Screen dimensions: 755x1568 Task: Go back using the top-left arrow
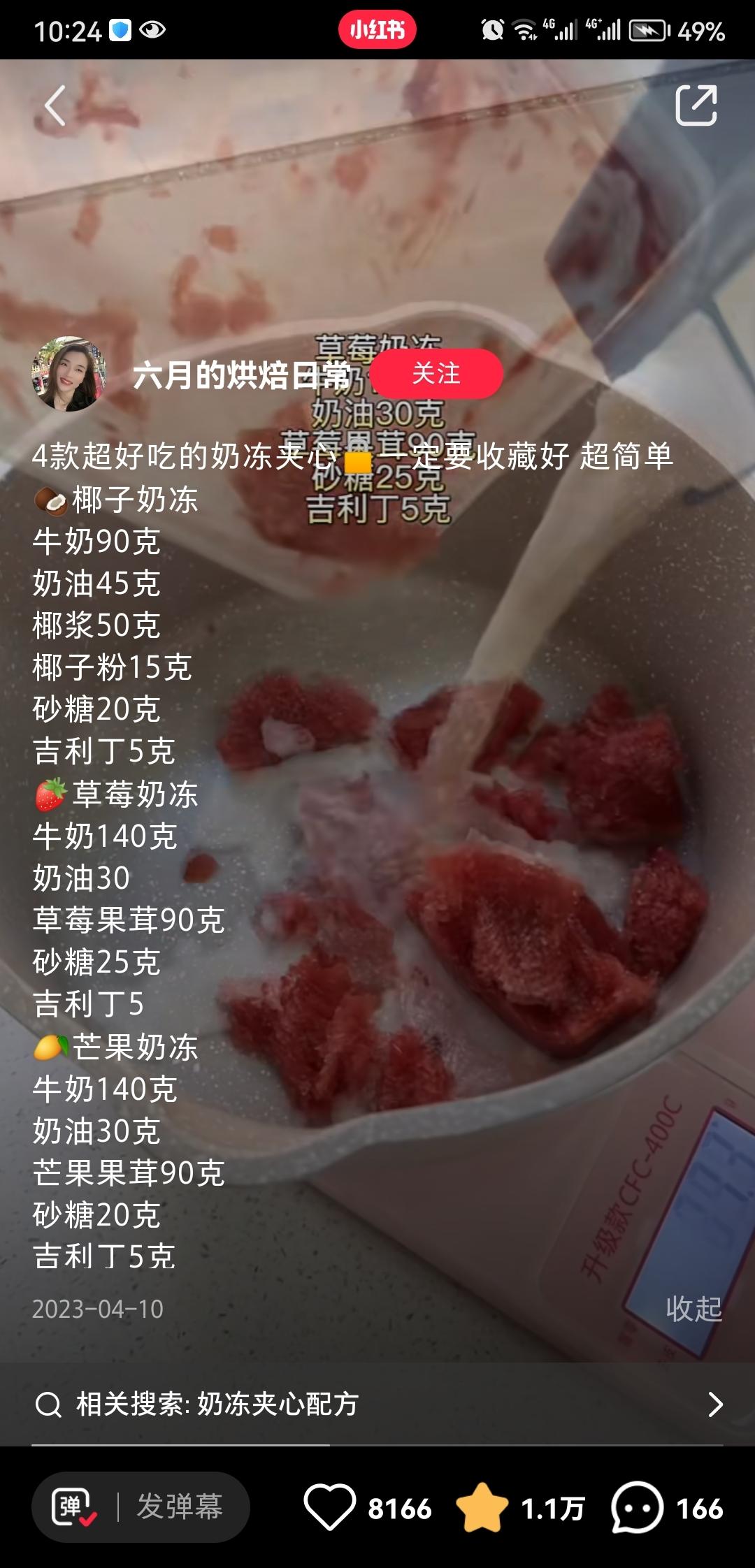tap(55, 106)
